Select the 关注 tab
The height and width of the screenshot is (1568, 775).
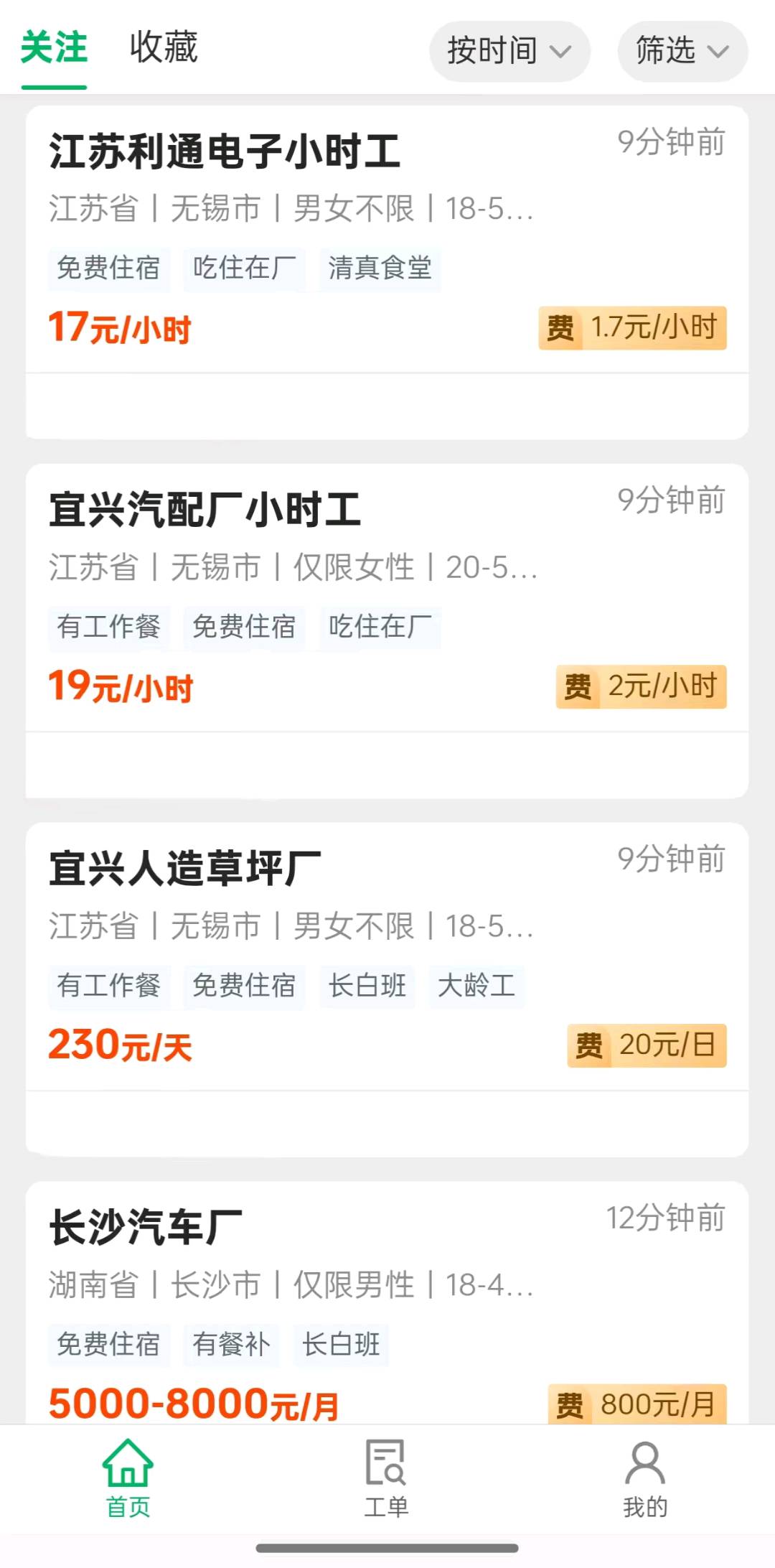click(x=54, y=49)
